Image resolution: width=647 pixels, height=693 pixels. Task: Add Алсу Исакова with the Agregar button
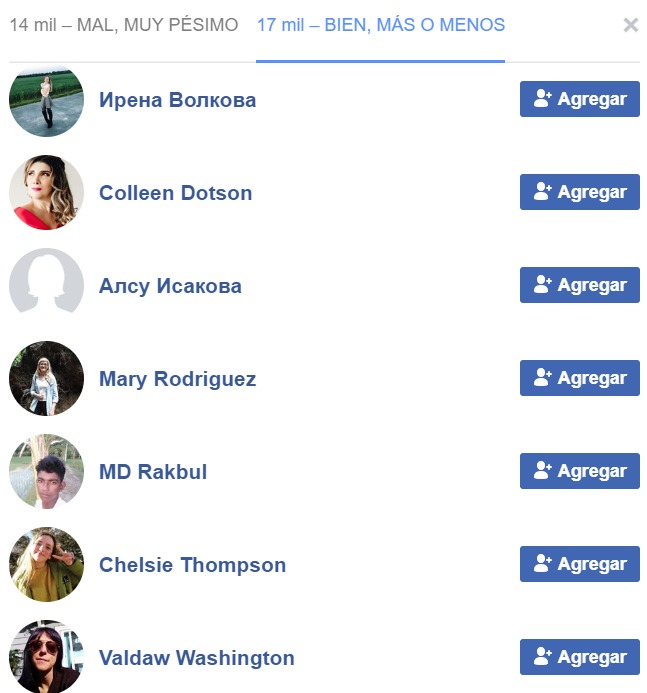pyautogui.click(x=579, y=285)
